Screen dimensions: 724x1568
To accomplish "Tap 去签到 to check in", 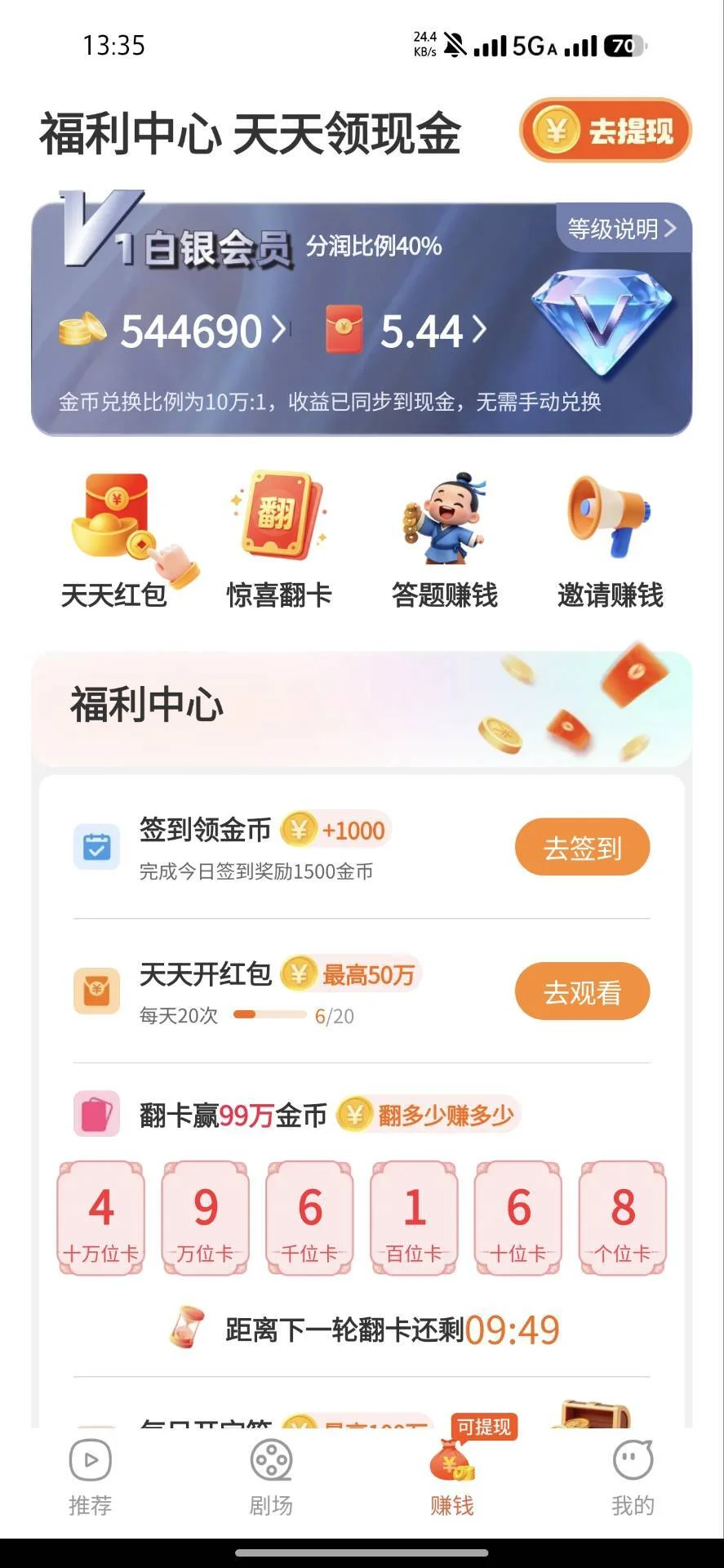I will 582,847.
